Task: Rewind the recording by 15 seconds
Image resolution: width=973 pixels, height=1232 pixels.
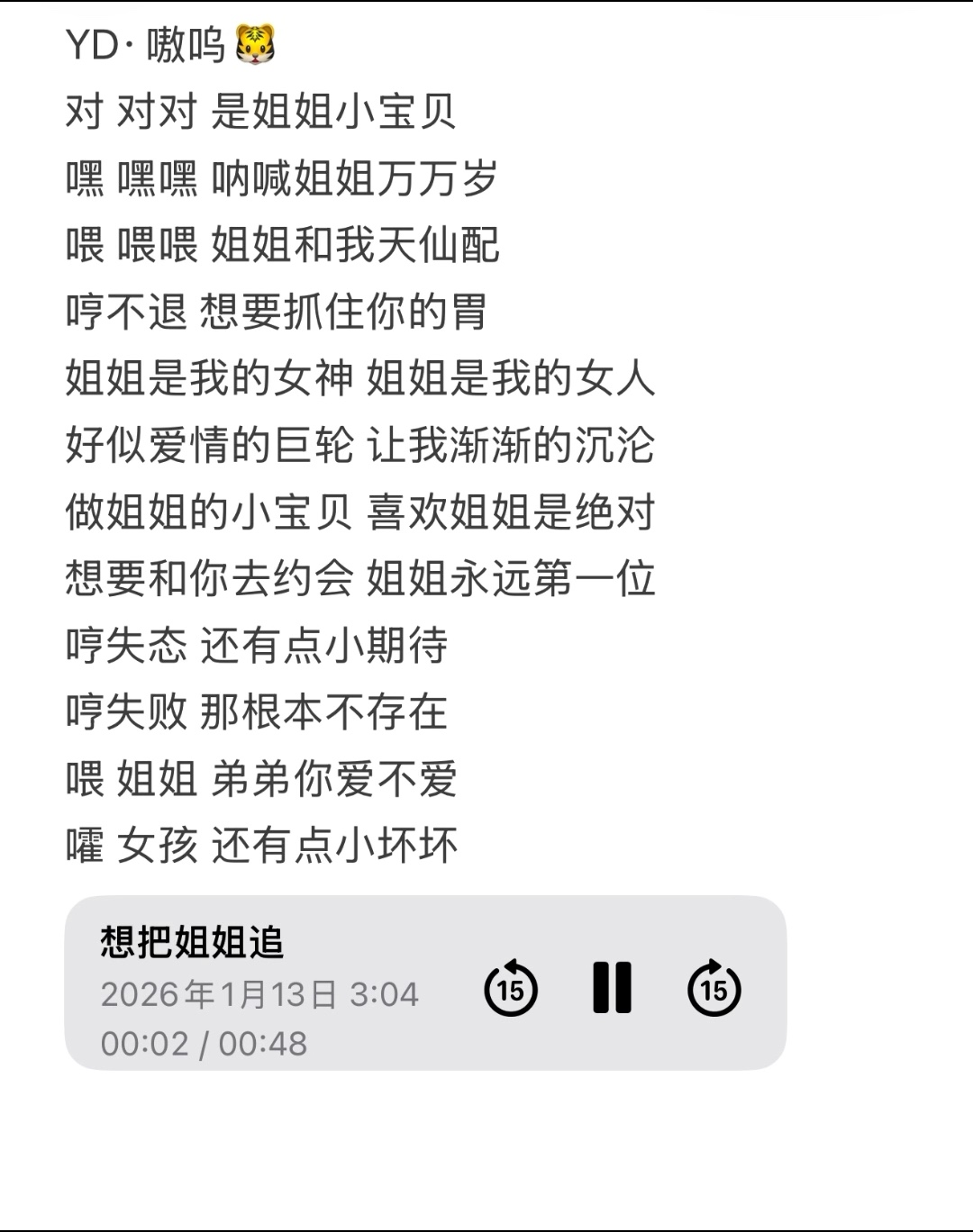Action: 511,988
